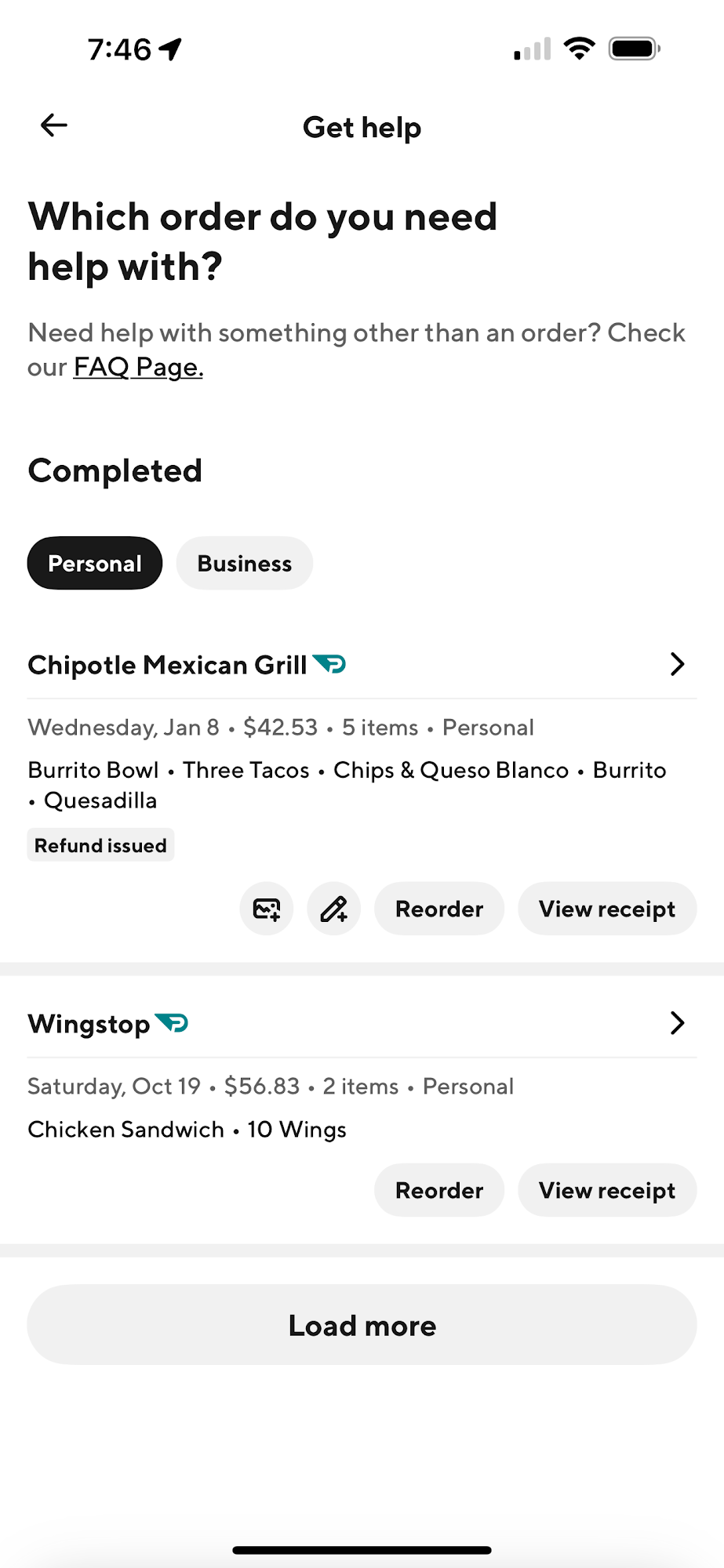Switch to Business orders
Image resolution: width=724 pixels, height=1568 pixels.
click(x=244, y=563)
